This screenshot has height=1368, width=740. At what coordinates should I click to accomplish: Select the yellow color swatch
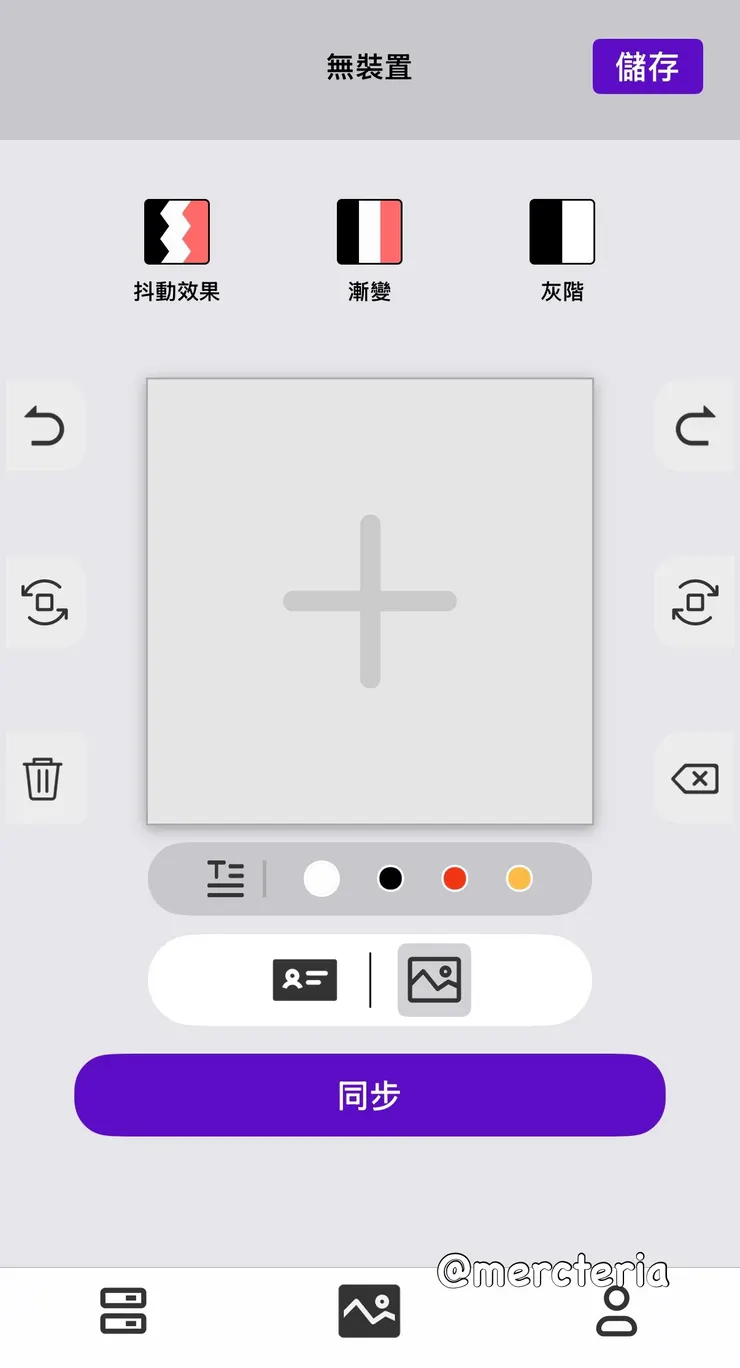click(x=519, y=879)
